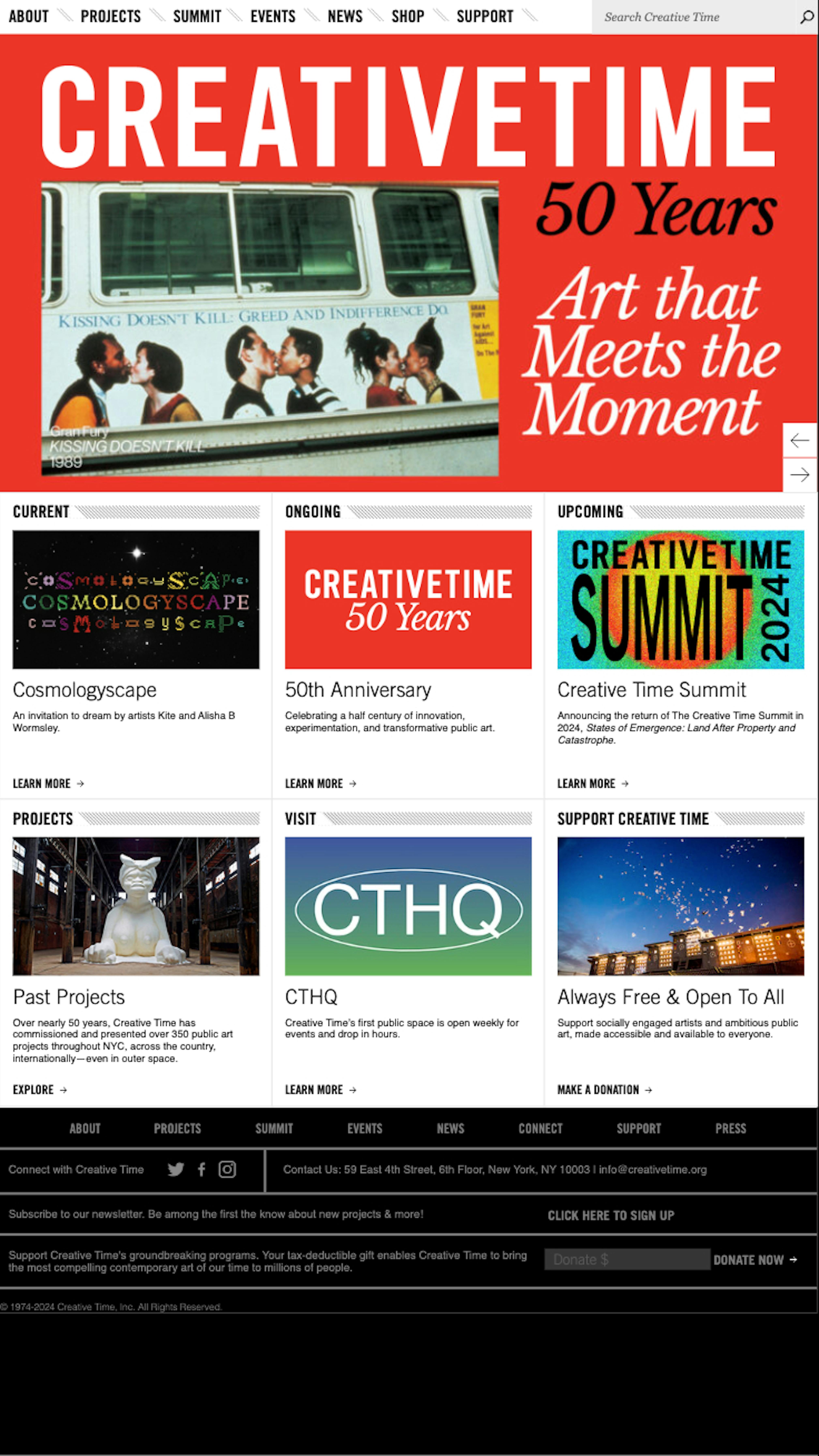This screenshot has width=819, height=1456.
Task: Focus the Donate $ amount field
Action: (x=626, y=1260)
